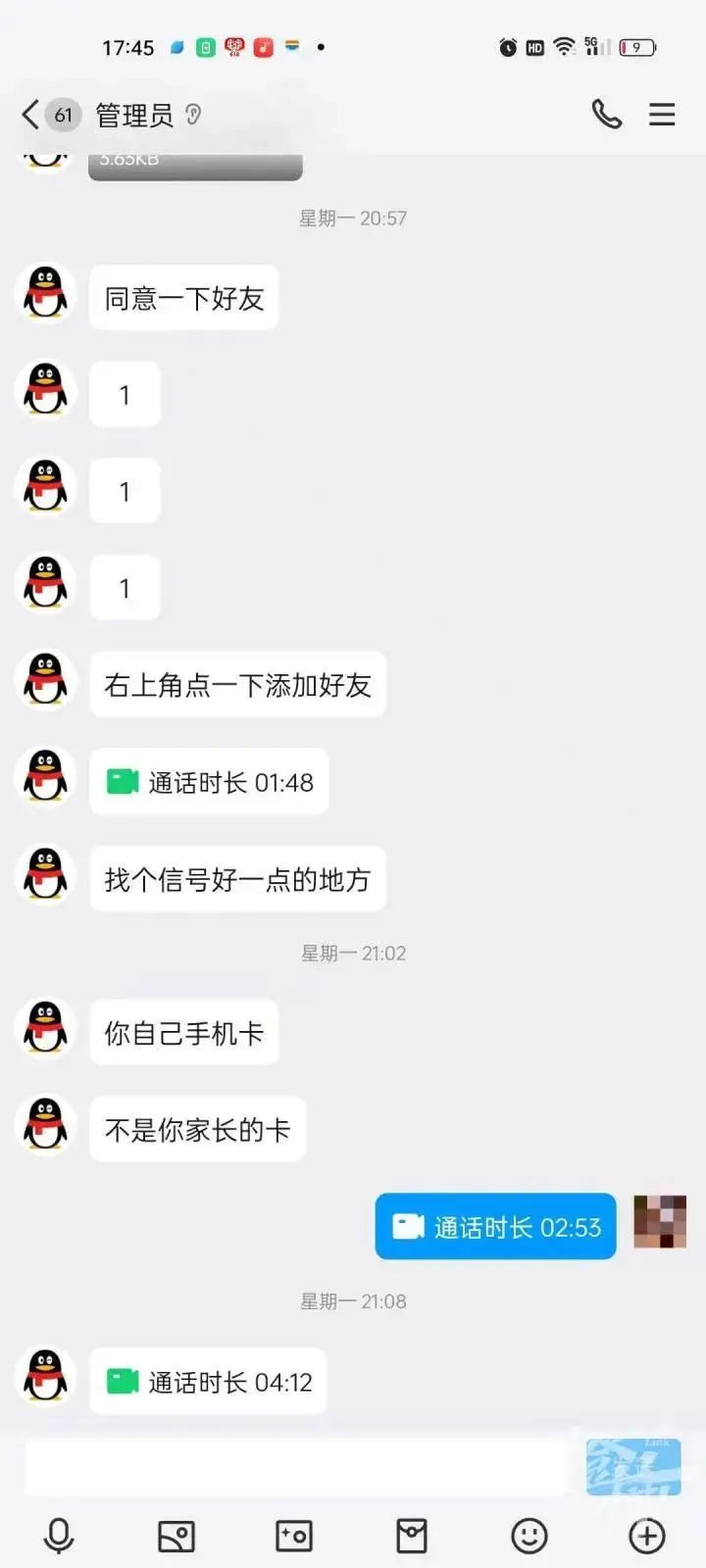Open voice message microphone
This screenshot has width=706, height=1568.
pos(59,1536)
